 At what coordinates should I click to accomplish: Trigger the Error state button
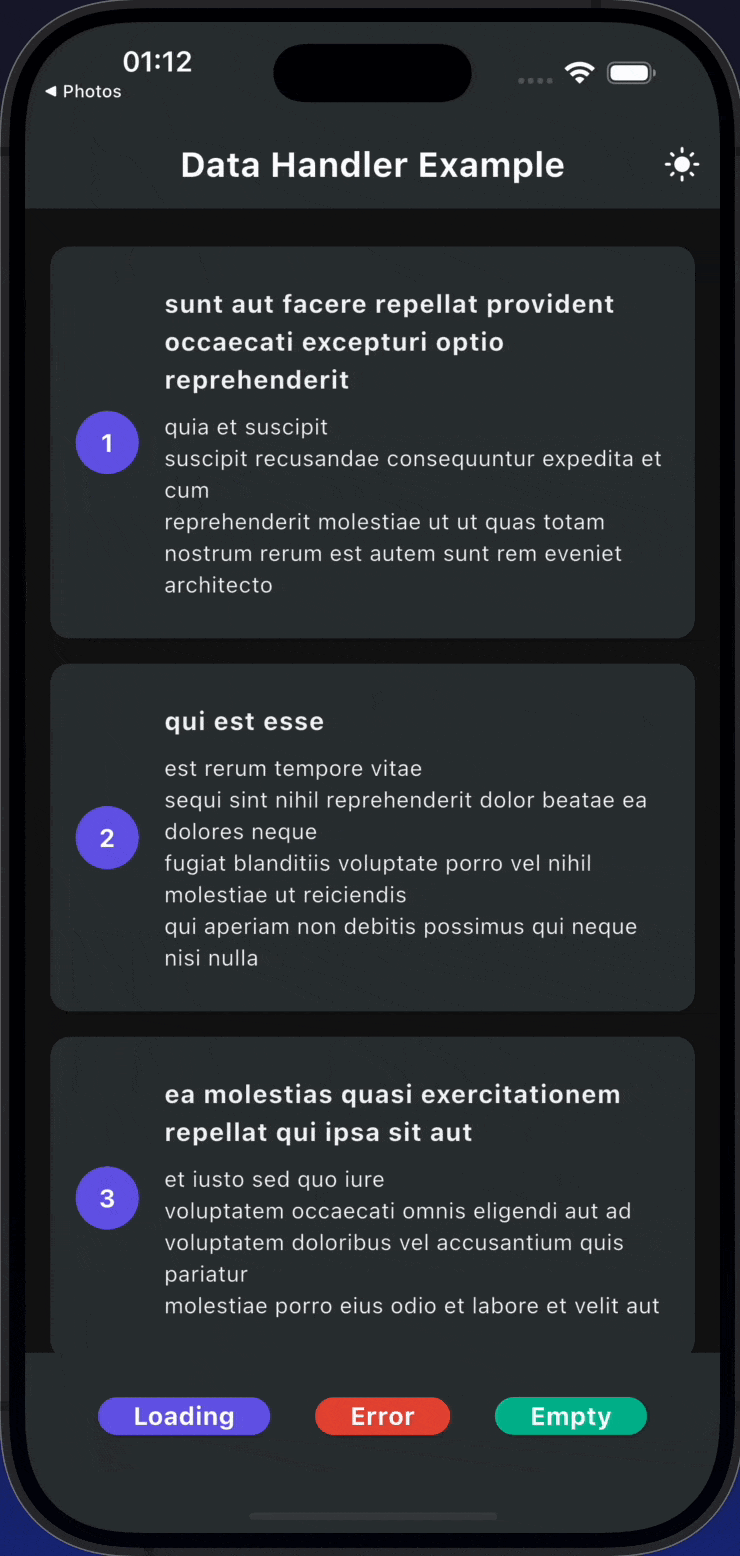[382, 1416]
